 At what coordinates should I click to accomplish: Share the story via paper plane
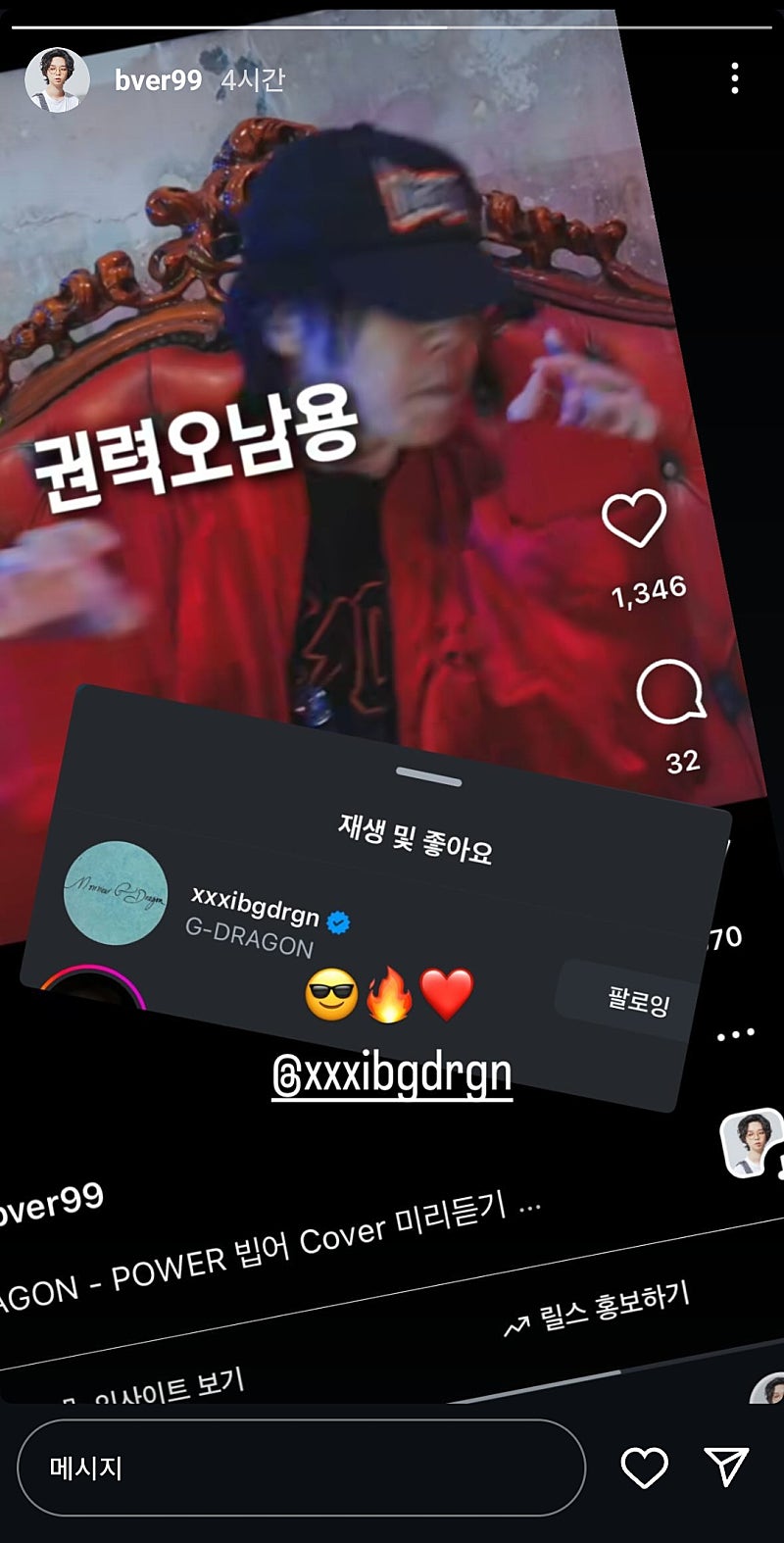(726, 1467)
